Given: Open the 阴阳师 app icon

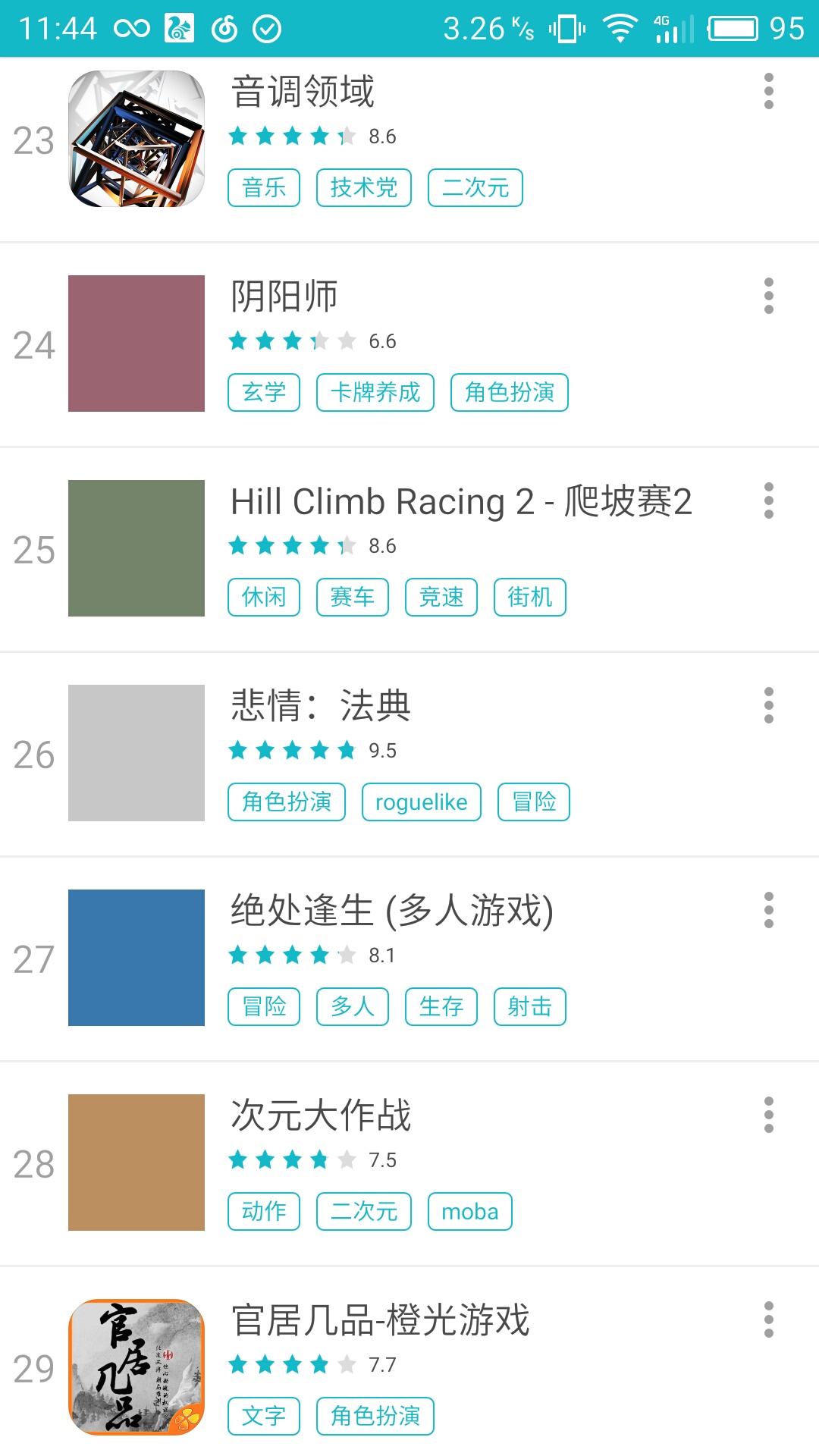Looking at the screenshot, I should pos(136,343).
